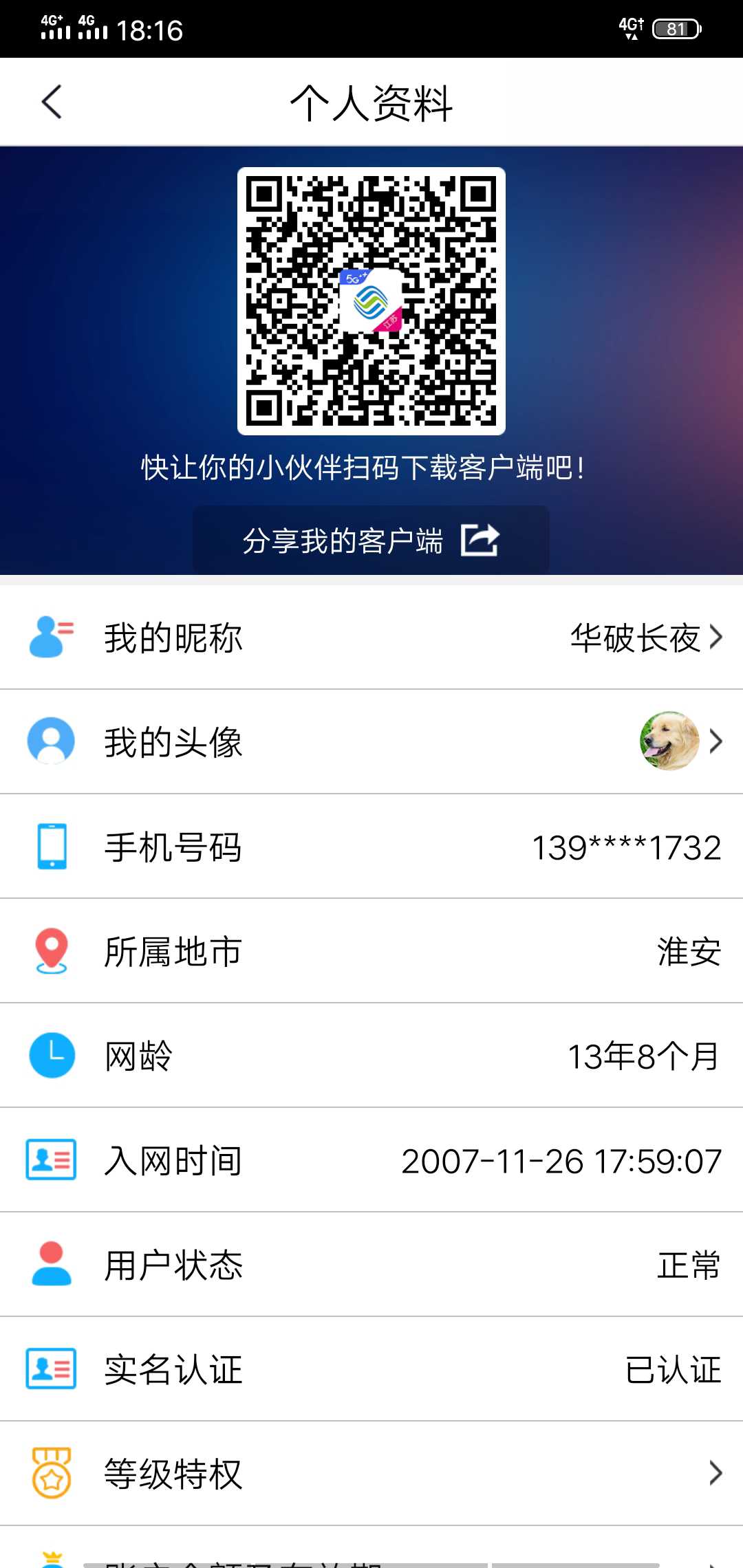This screenshot has height=1568, width=743.
Task: Tap the 分享我的客户端 share button
Action: (371, 540)
